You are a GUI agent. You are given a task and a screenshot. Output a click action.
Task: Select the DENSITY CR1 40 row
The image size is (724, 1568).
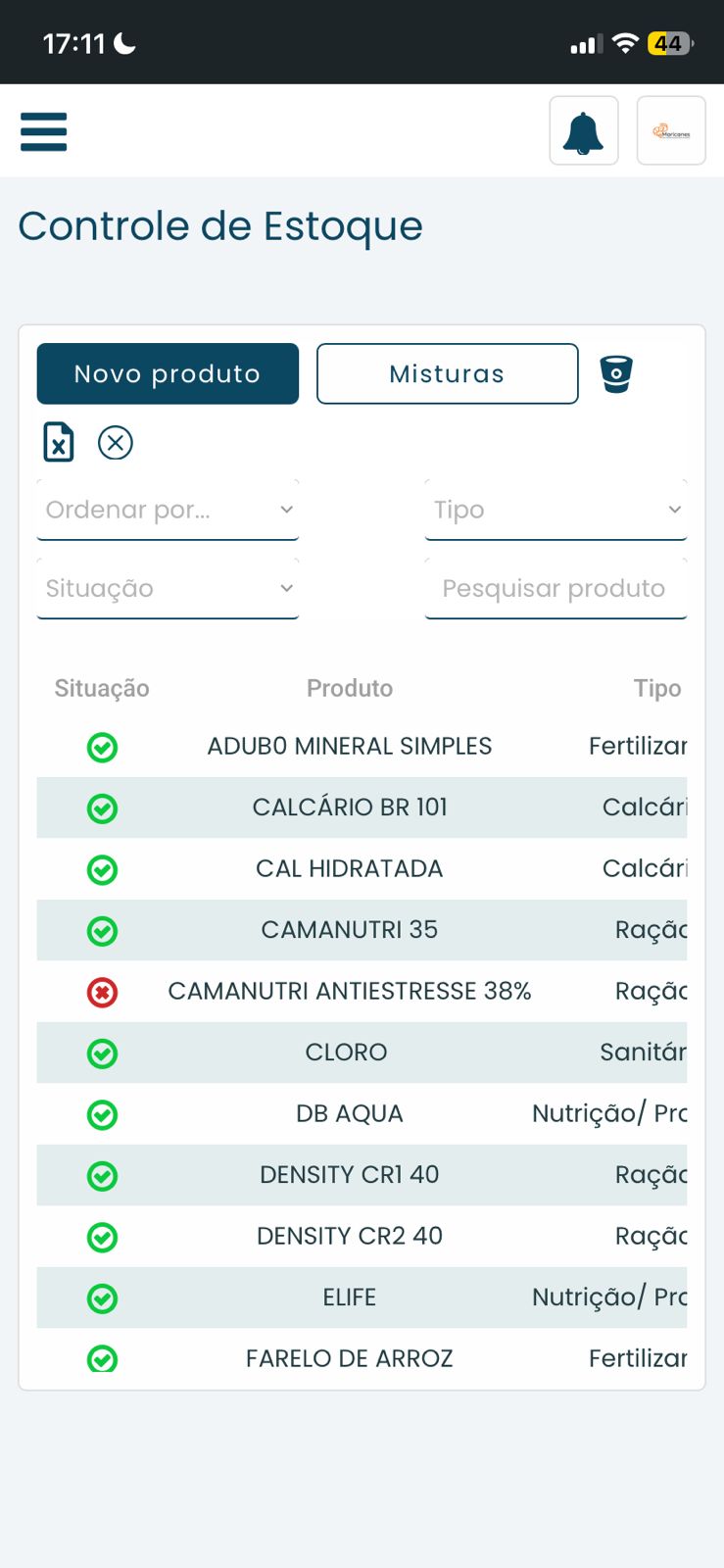tap(362, 1175)
